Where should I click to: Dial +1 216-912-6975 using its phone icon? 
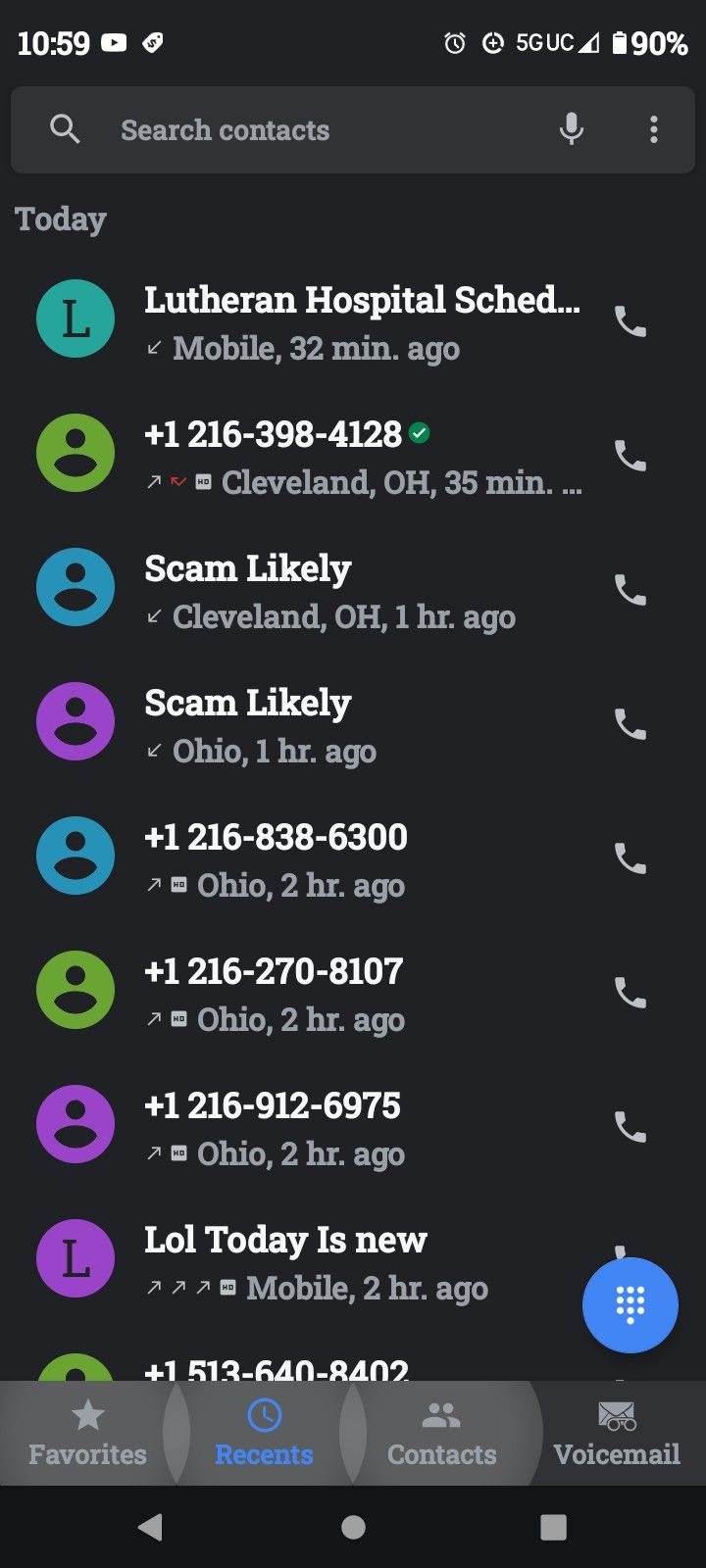tap(630, 1127)
